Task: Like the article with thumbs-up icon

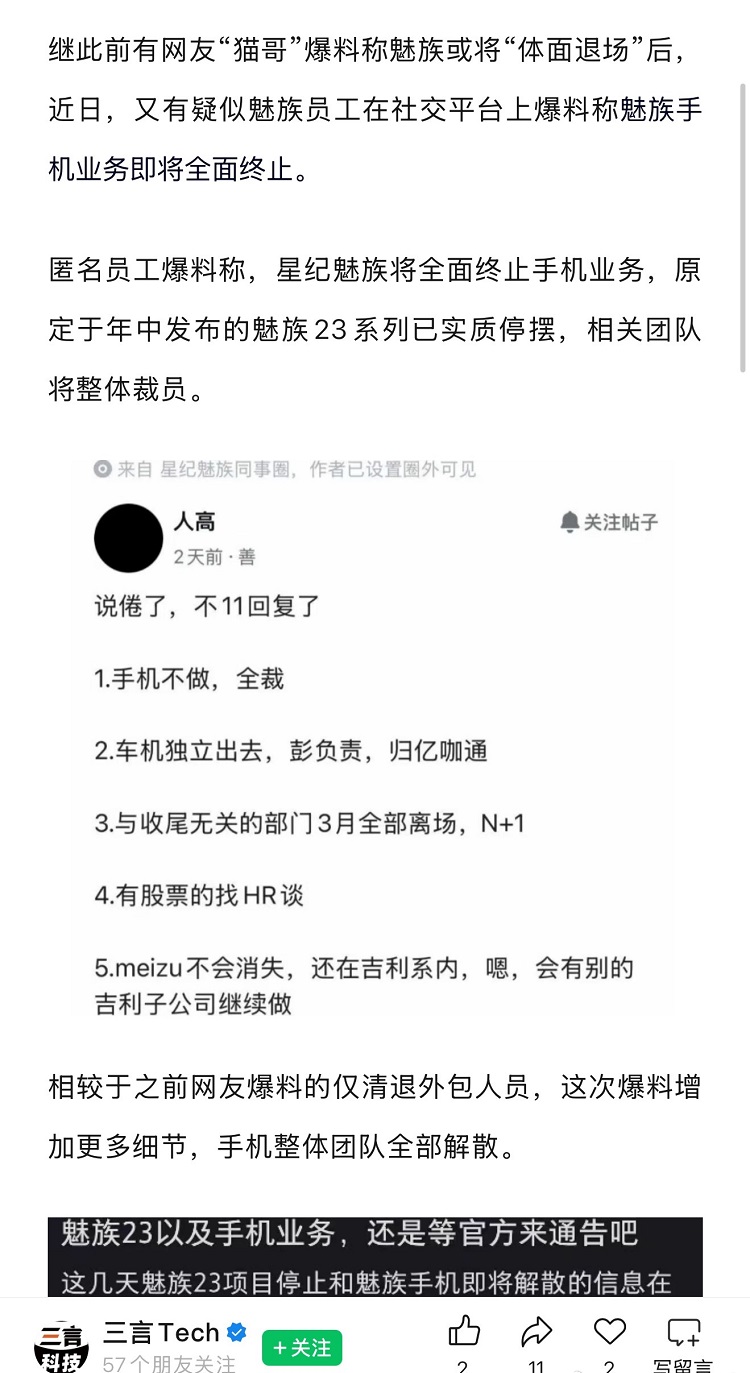Action: 464,1332
